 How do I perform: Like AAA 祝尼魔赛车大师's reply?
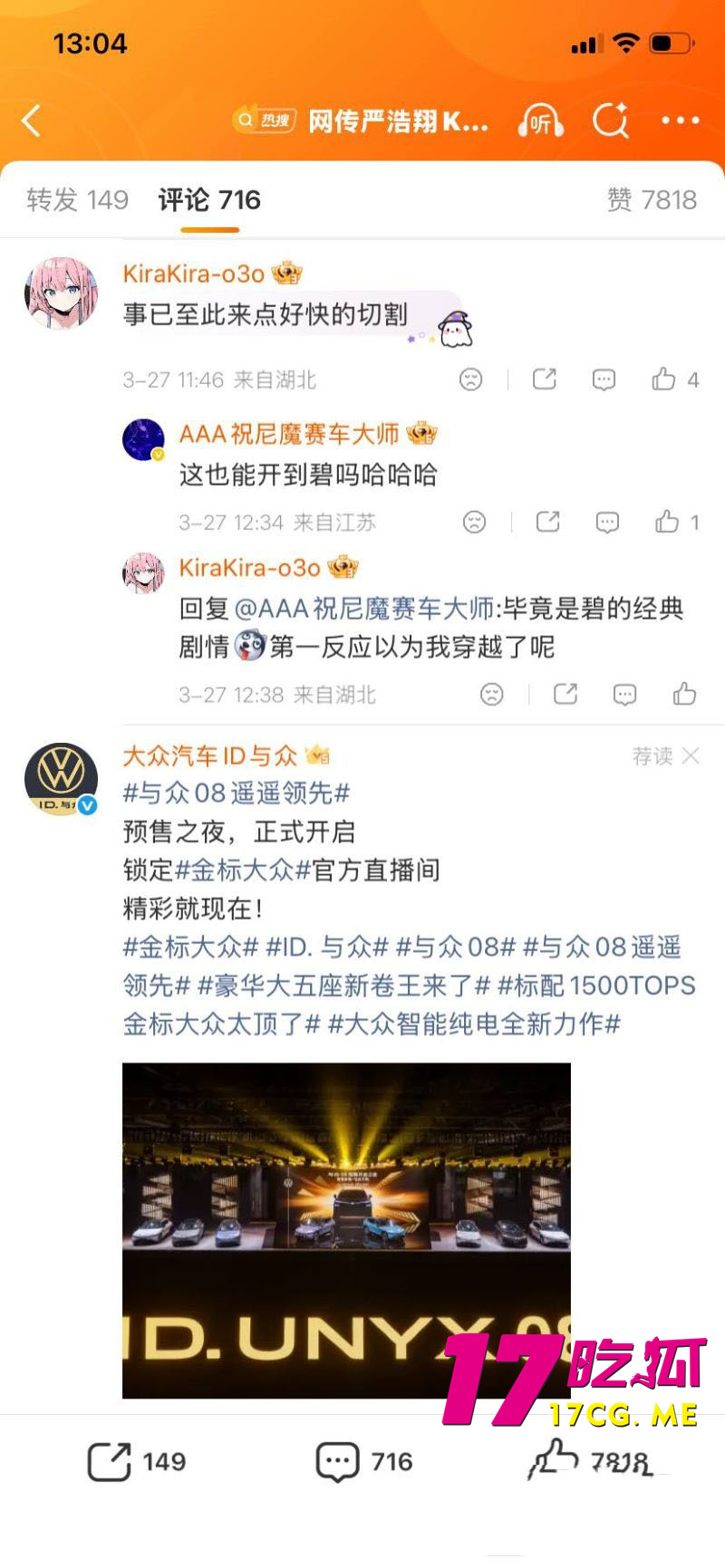(x=668, y=522)
